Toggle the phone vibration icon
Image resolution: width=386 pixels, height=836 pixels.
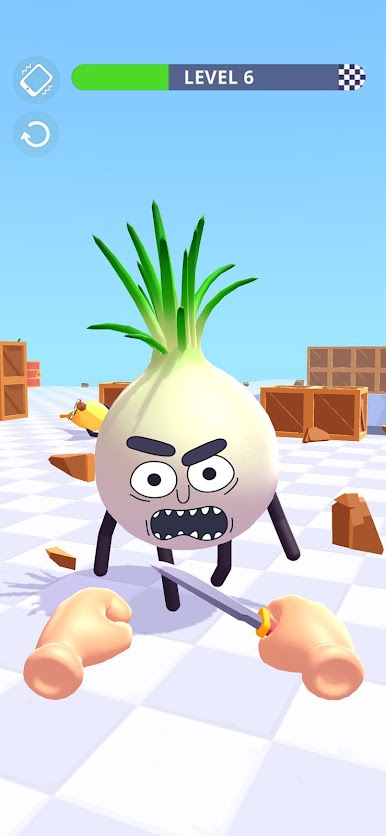pyautogui.click(x=36, y=79)
